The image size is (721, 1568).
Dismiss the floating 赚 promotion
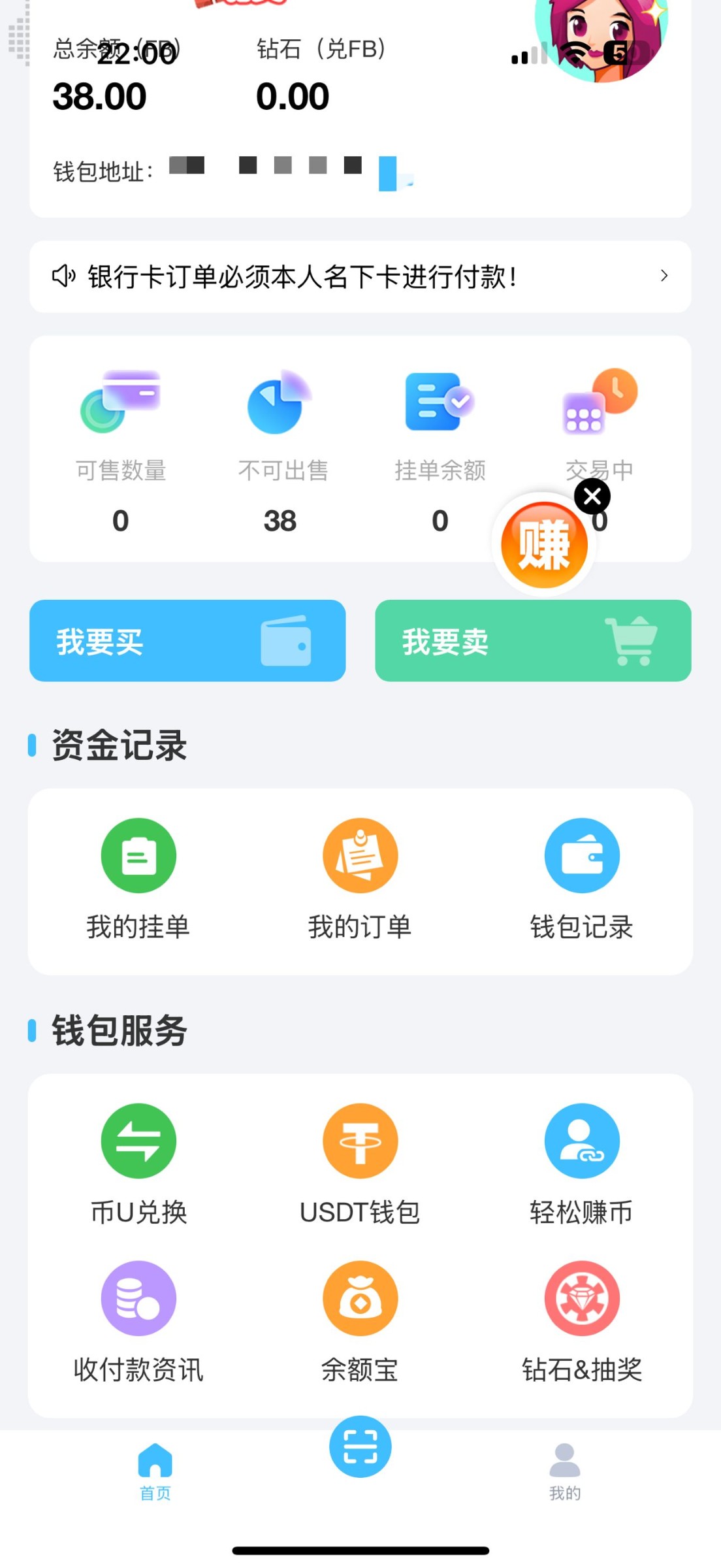(x=592, y=496)
